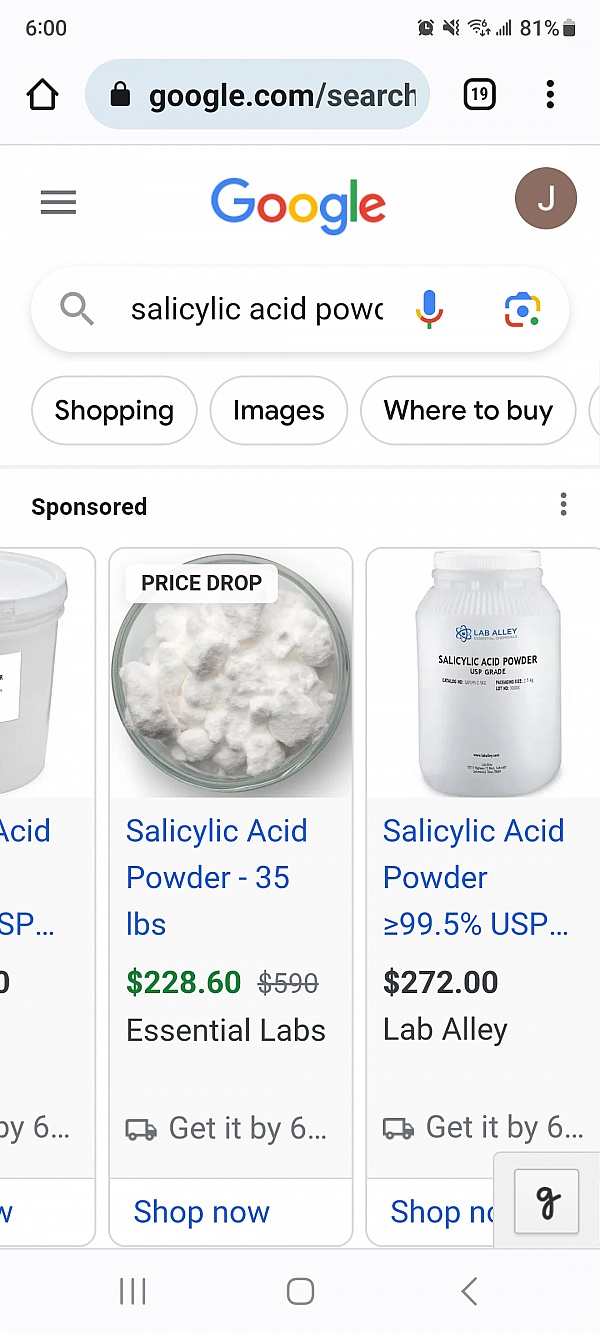The height and width of the screenshot is (1333, 600).
Task: Open the Sponsored section options menu
Action: [x=563, y=505]
